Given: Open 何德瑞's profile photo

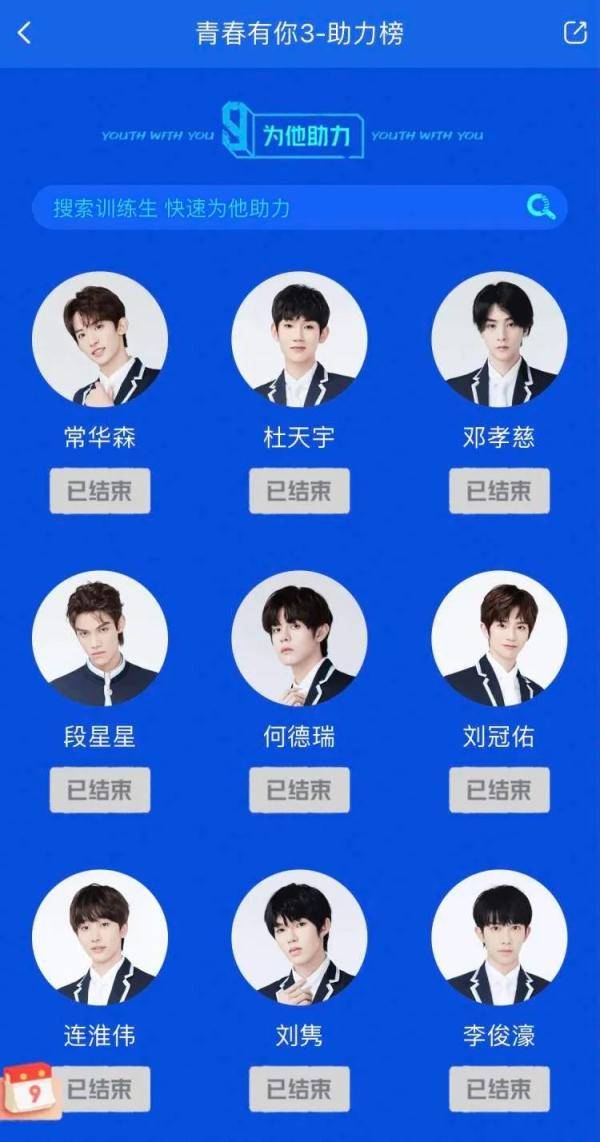Looking at the screenshot, I should 299,638.
